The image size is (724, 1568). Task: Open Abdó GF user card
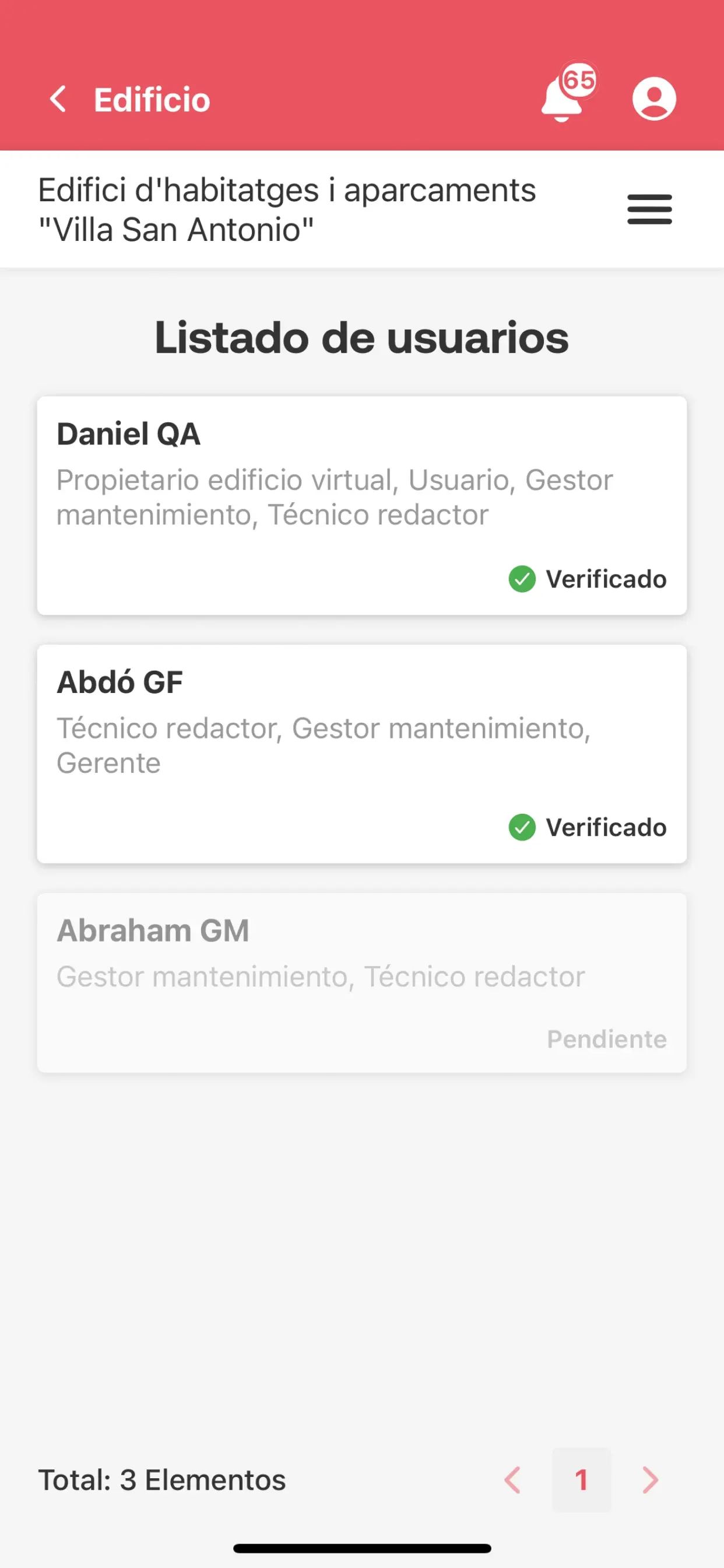click(361, 754)
